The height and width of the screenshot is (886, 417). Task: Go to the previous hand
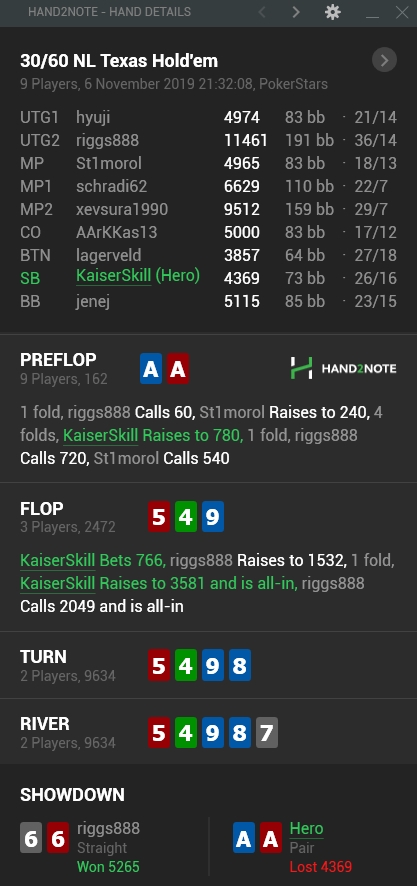[262, 12]
